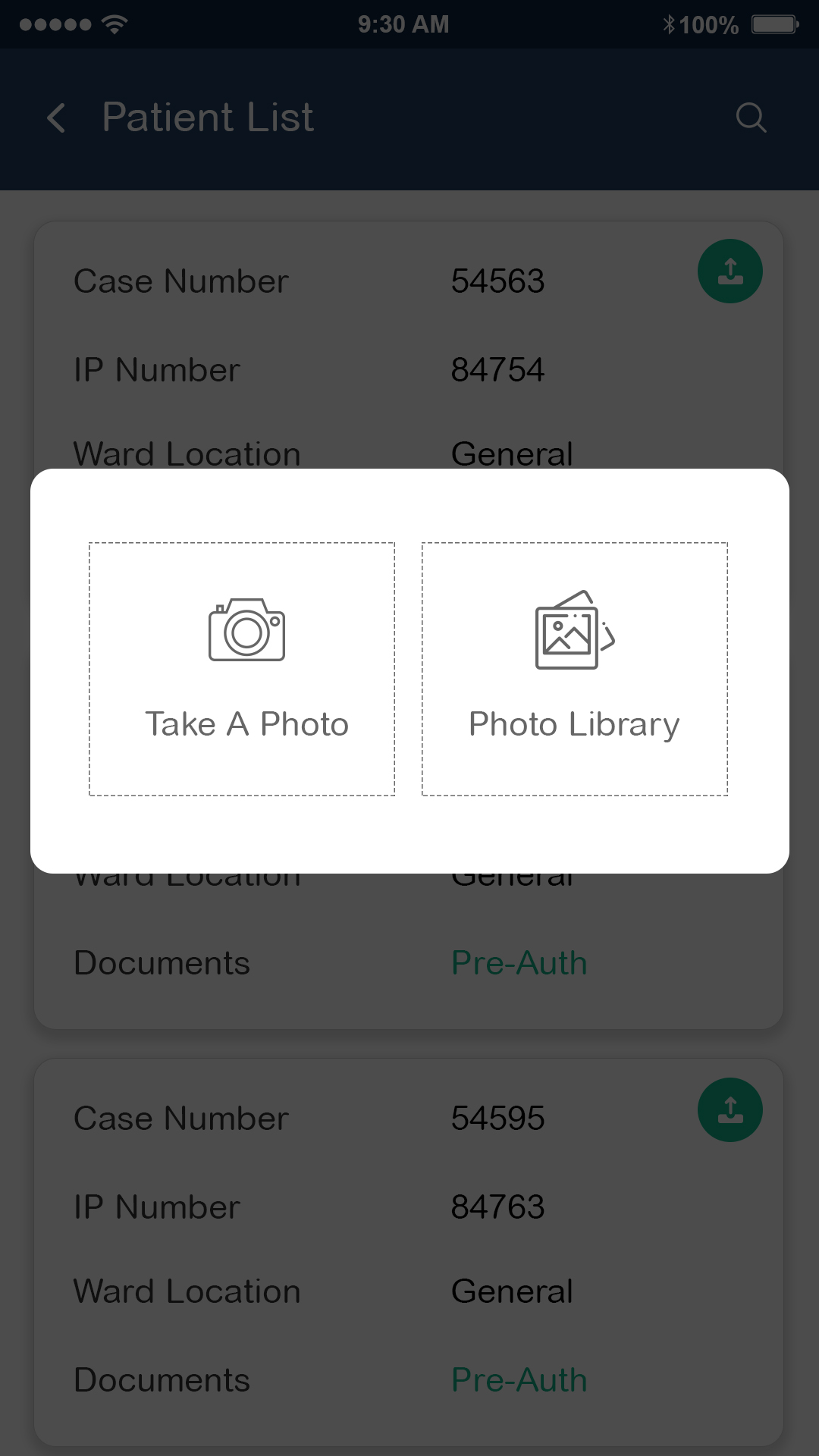The height and width of the screenshot is (1456, 819).
Task: Tap upload icon for case 54563
Action: click(730, 271)
